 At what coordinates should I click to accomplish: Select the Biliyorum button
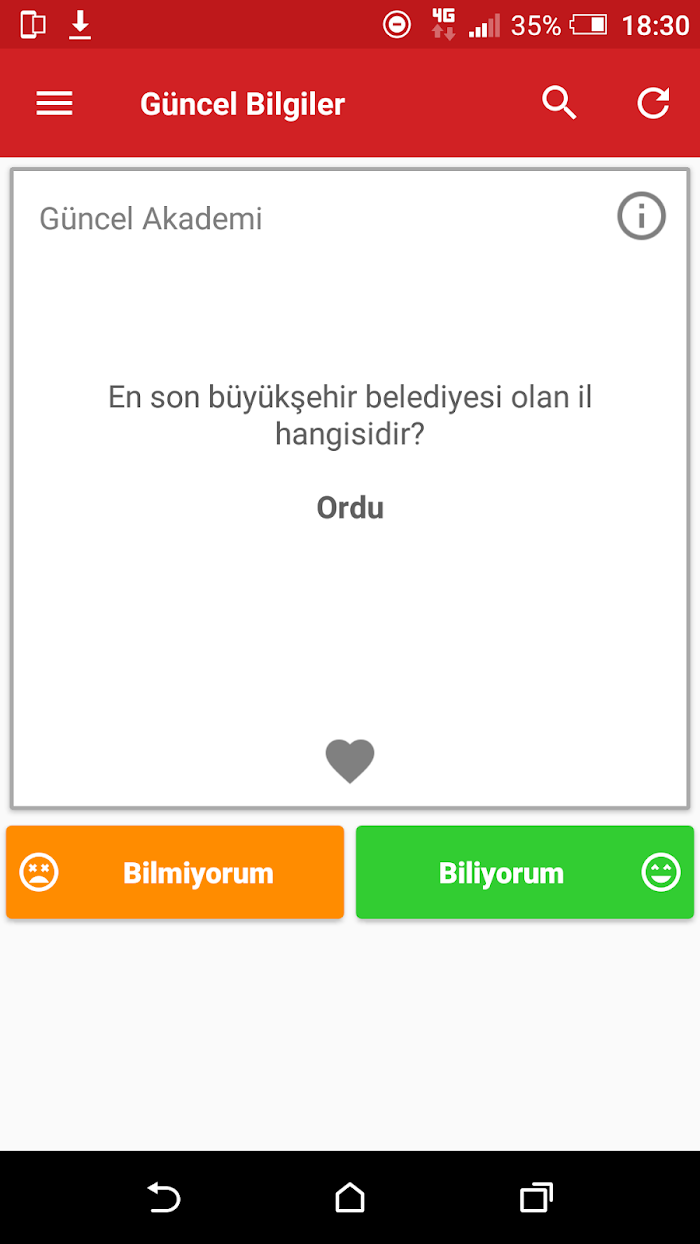[525, 872]
